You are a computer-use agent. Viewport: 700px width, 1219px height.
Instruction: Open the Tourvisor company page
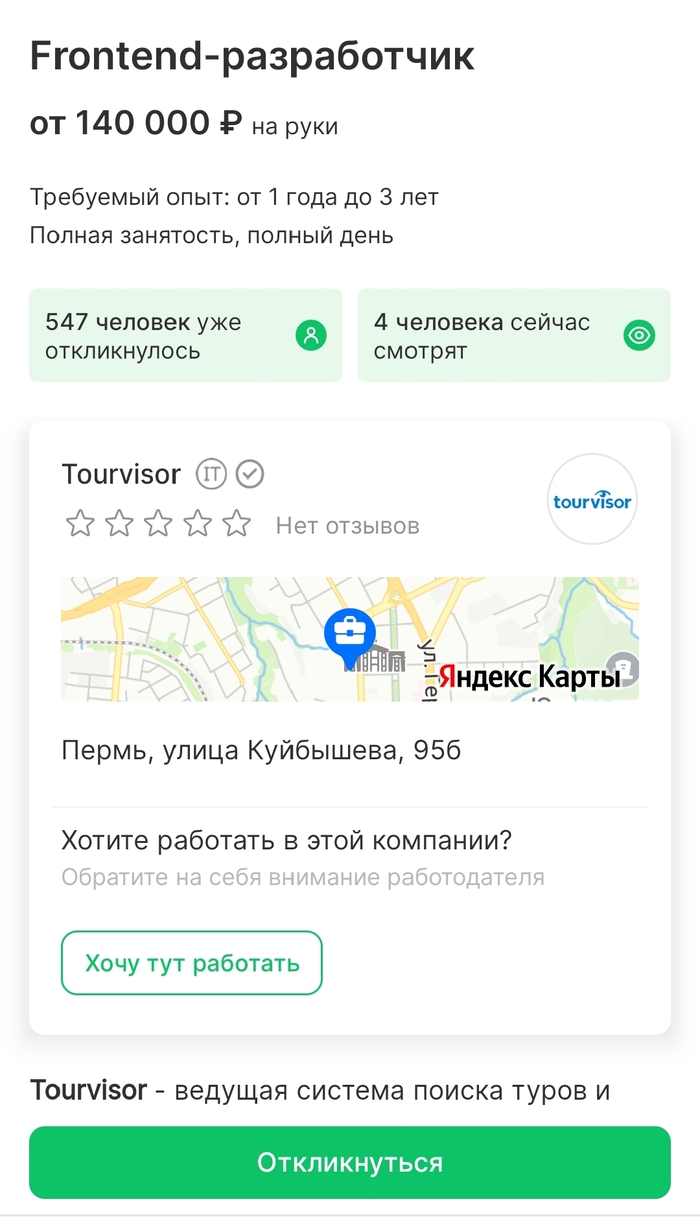click(121, 474)
